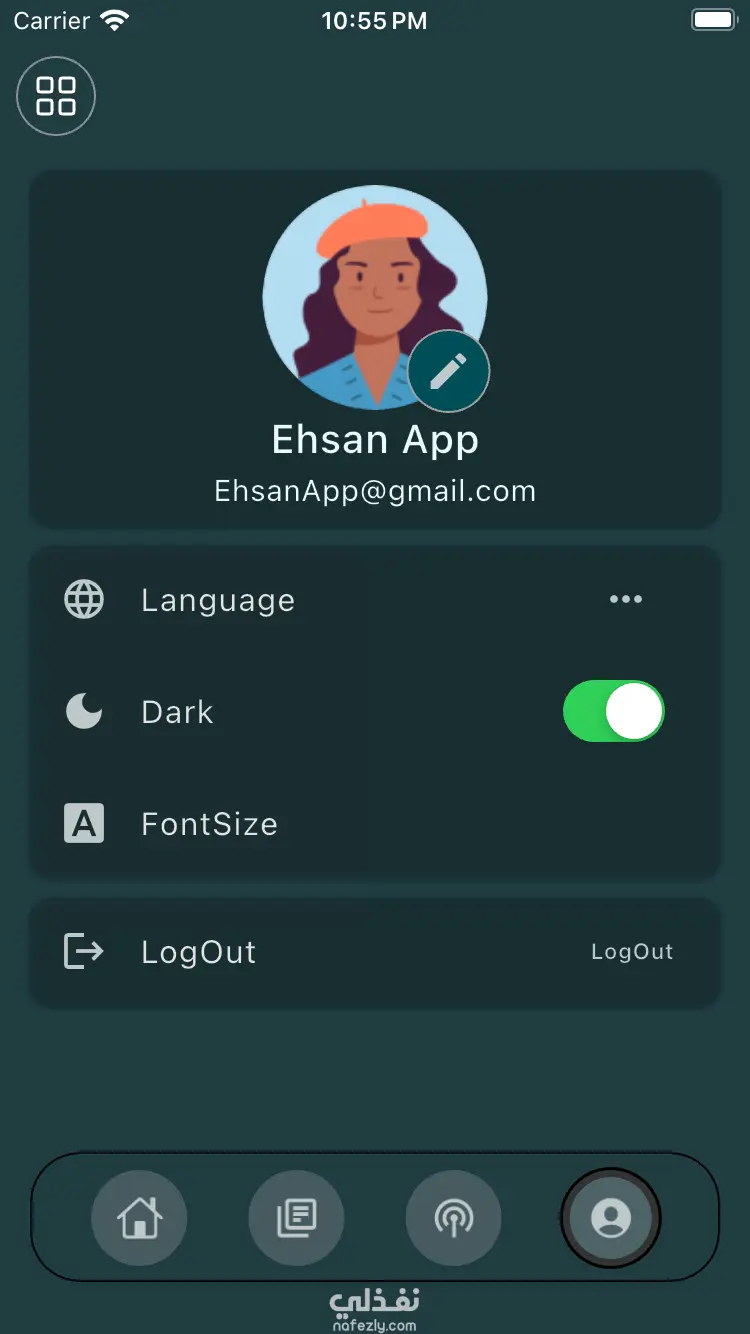This screenshot has width=750, height=1334.
Task: Disable the Dark mode switch
Action: click(x=614, y=712)
